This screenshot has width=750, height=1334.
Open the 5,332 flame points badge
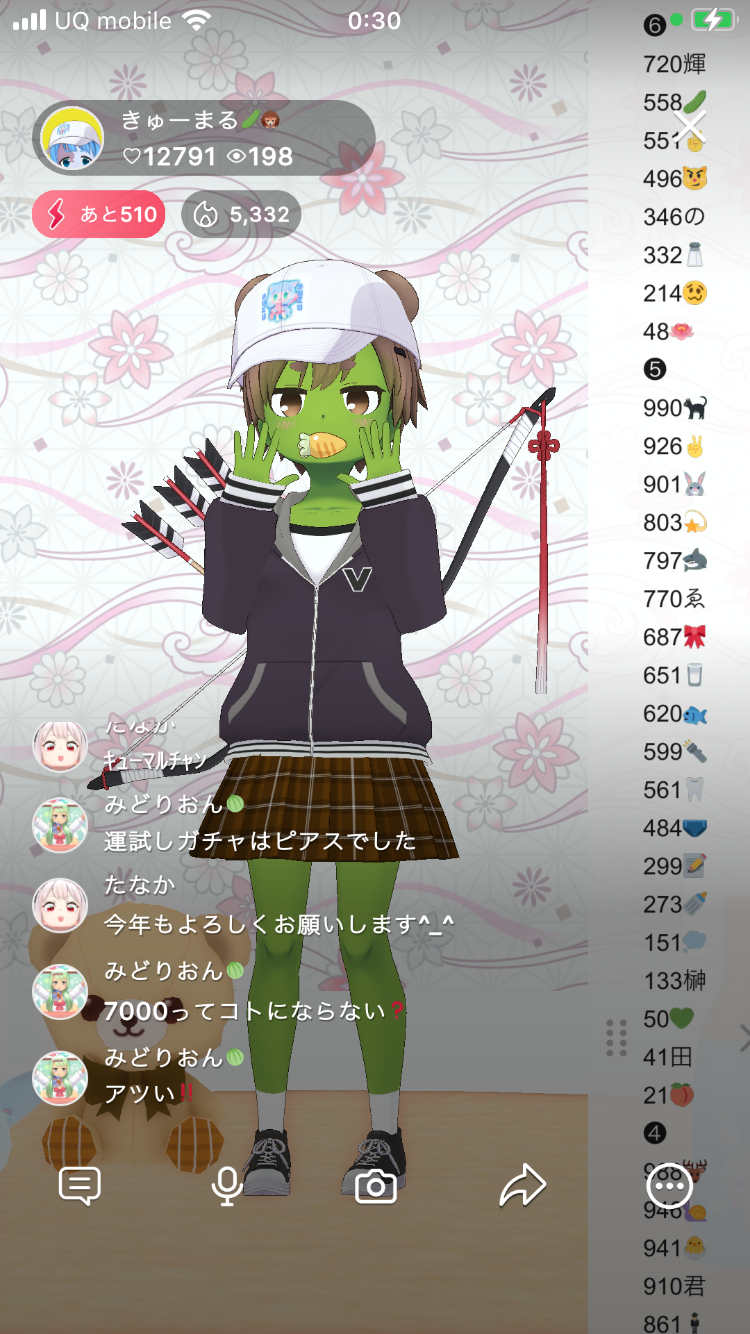(x=240, y=214)
